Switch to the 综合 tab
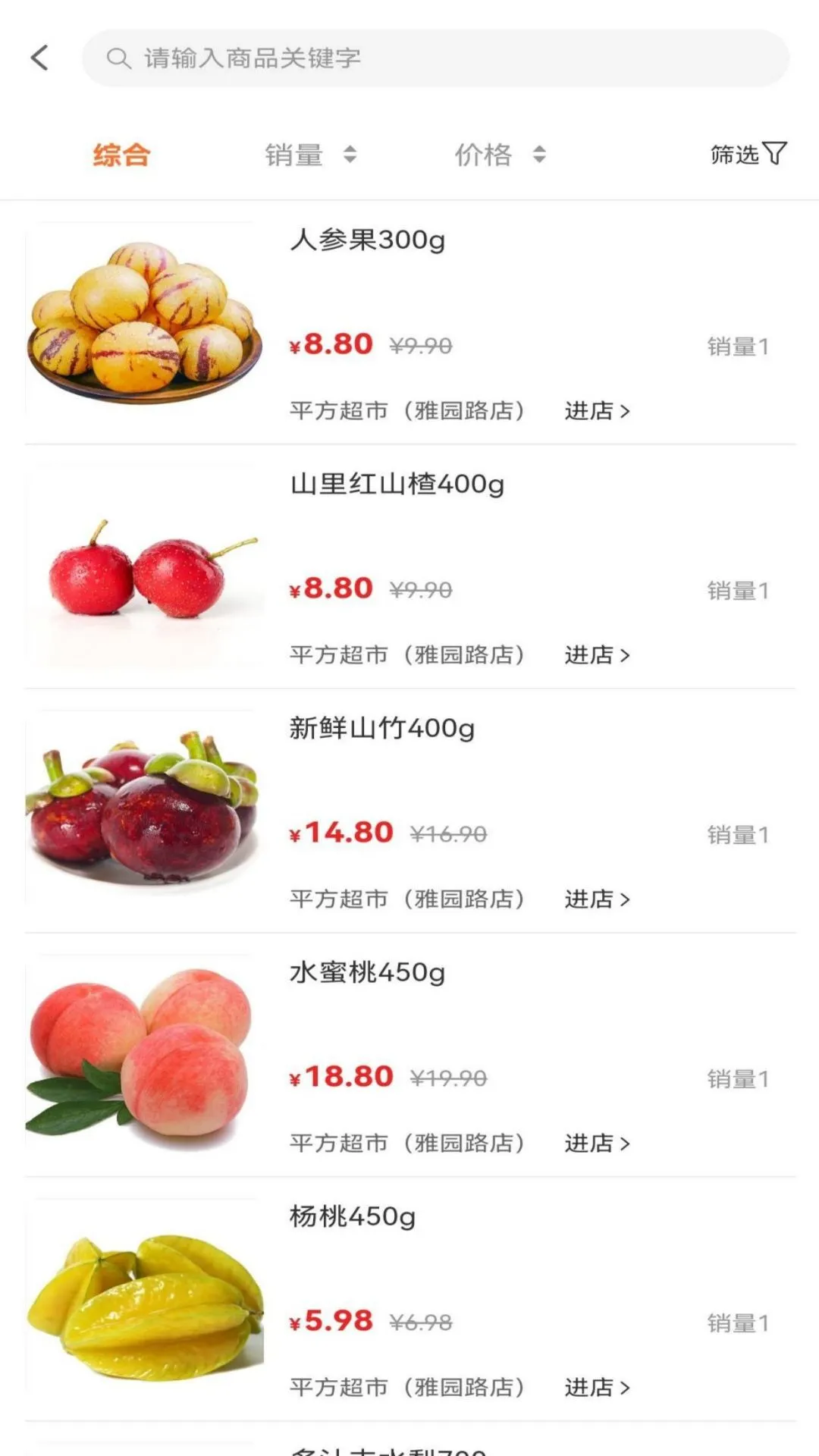Image resolution: width=819 pixels, height=1456 pixels. pyautogui.click(x=121, y=153)
